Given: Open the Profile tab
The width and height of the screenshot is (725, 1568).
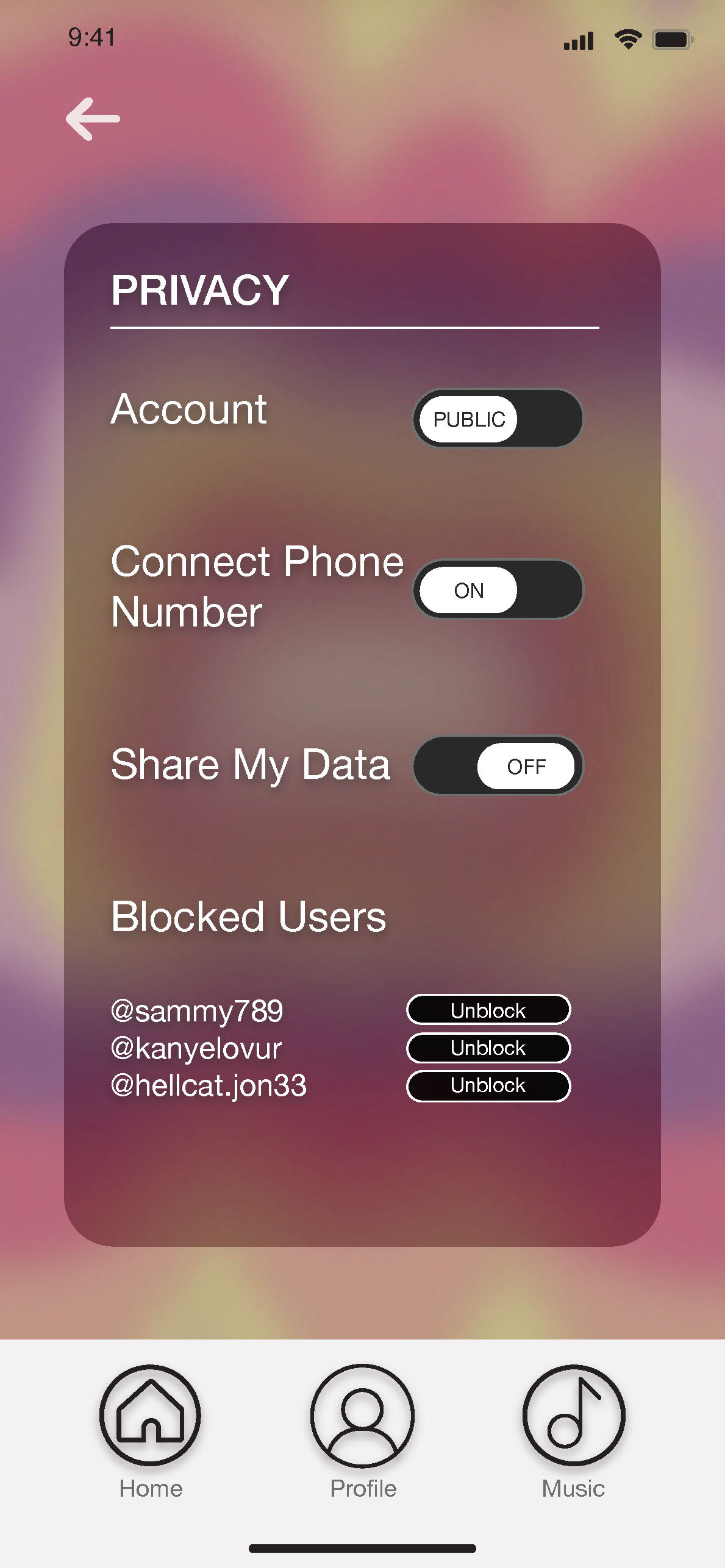Looking at the screenshot, I should (x=363, y=1431).
